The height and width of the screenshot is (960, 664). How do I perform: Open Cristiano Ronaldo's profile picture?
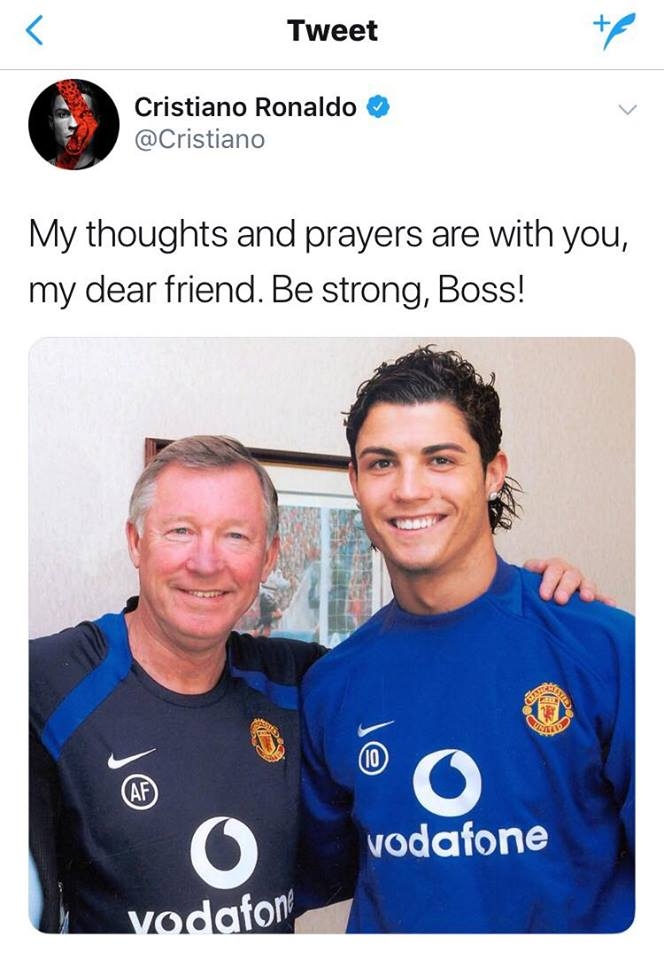tap(73, 124)
